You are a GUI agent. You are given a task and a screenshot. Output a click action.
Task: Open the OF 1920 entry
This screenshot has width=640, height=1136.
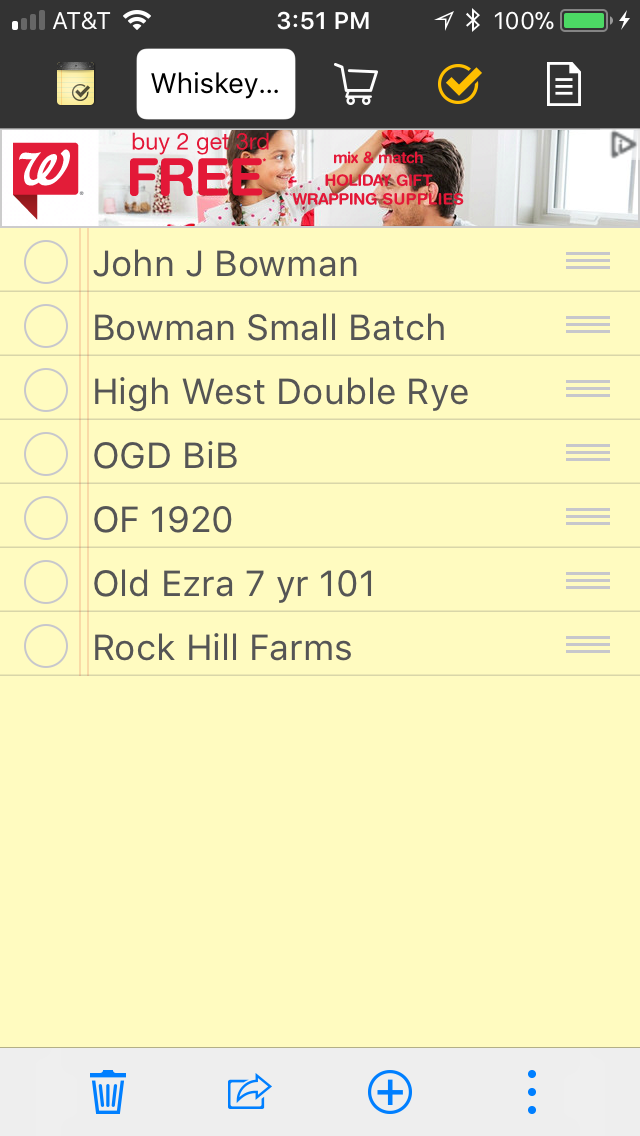(x=320, y=517)
